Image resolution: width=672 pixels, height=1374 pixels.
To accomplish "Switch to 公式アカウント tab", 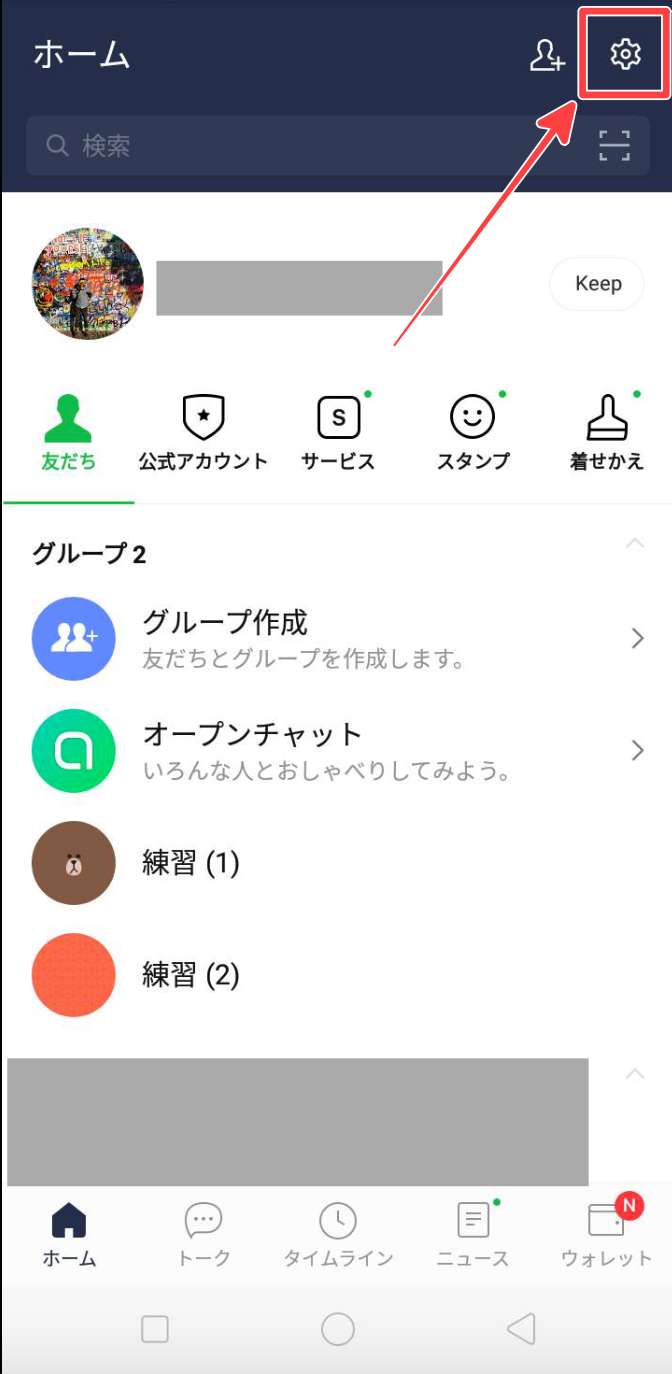I will pyautogui.click(x=203, y=432).
